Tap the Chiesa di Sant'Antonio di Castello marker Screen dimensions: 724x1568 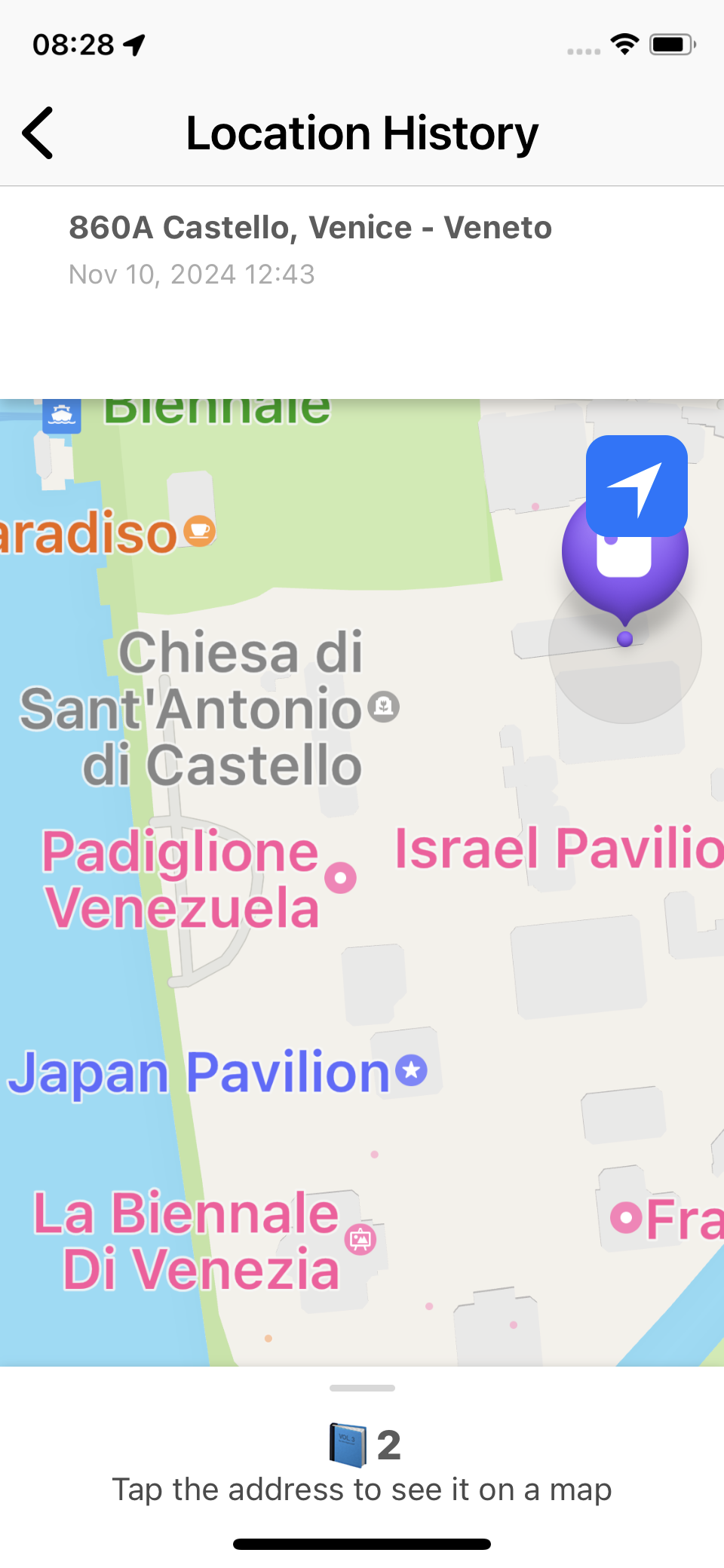pyautogui.click(x=384, y=707)
